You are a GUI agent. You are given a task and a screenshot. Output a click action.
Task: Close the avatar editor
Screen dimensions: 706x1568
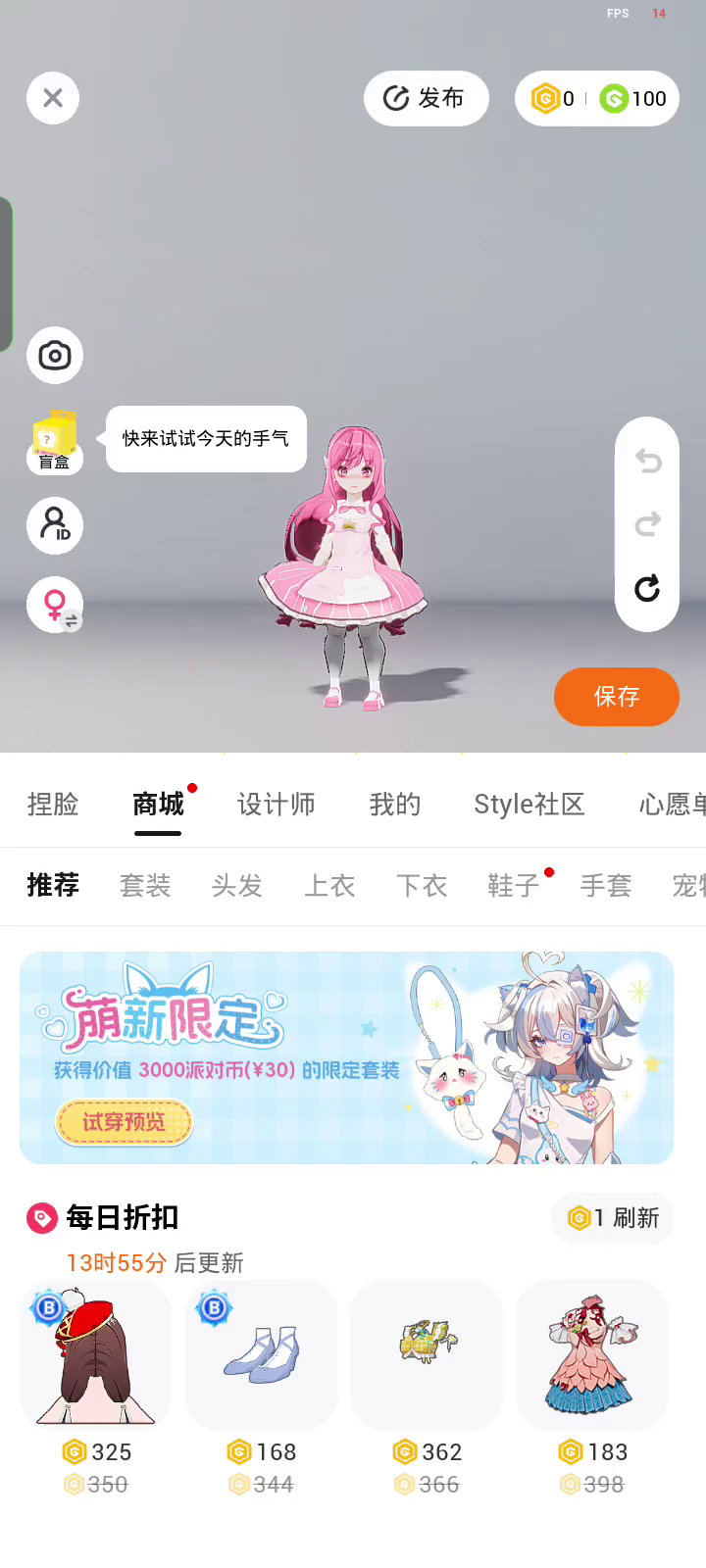coord(53,98)
